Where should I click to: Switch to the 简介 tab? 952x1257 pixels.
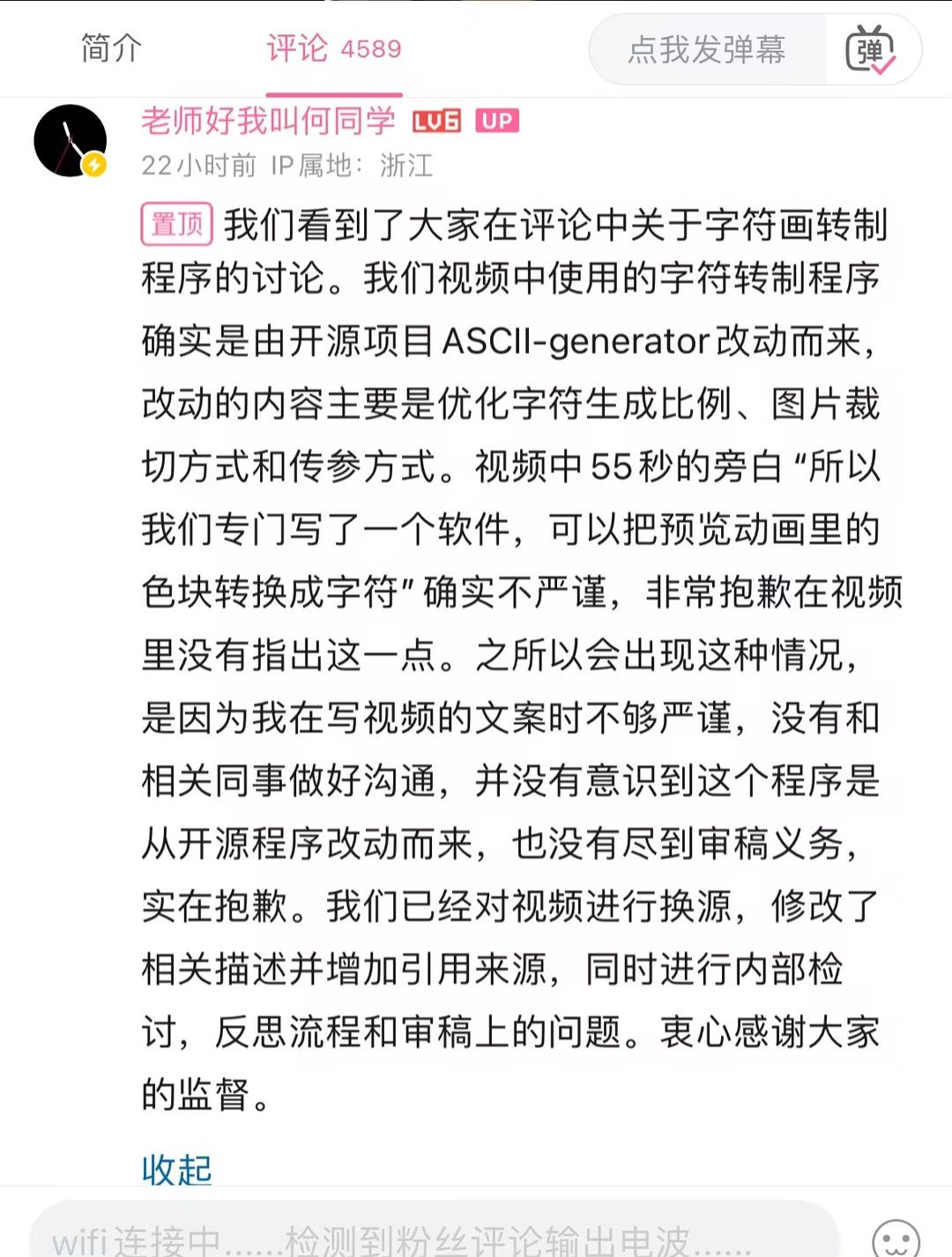point(111,48)
